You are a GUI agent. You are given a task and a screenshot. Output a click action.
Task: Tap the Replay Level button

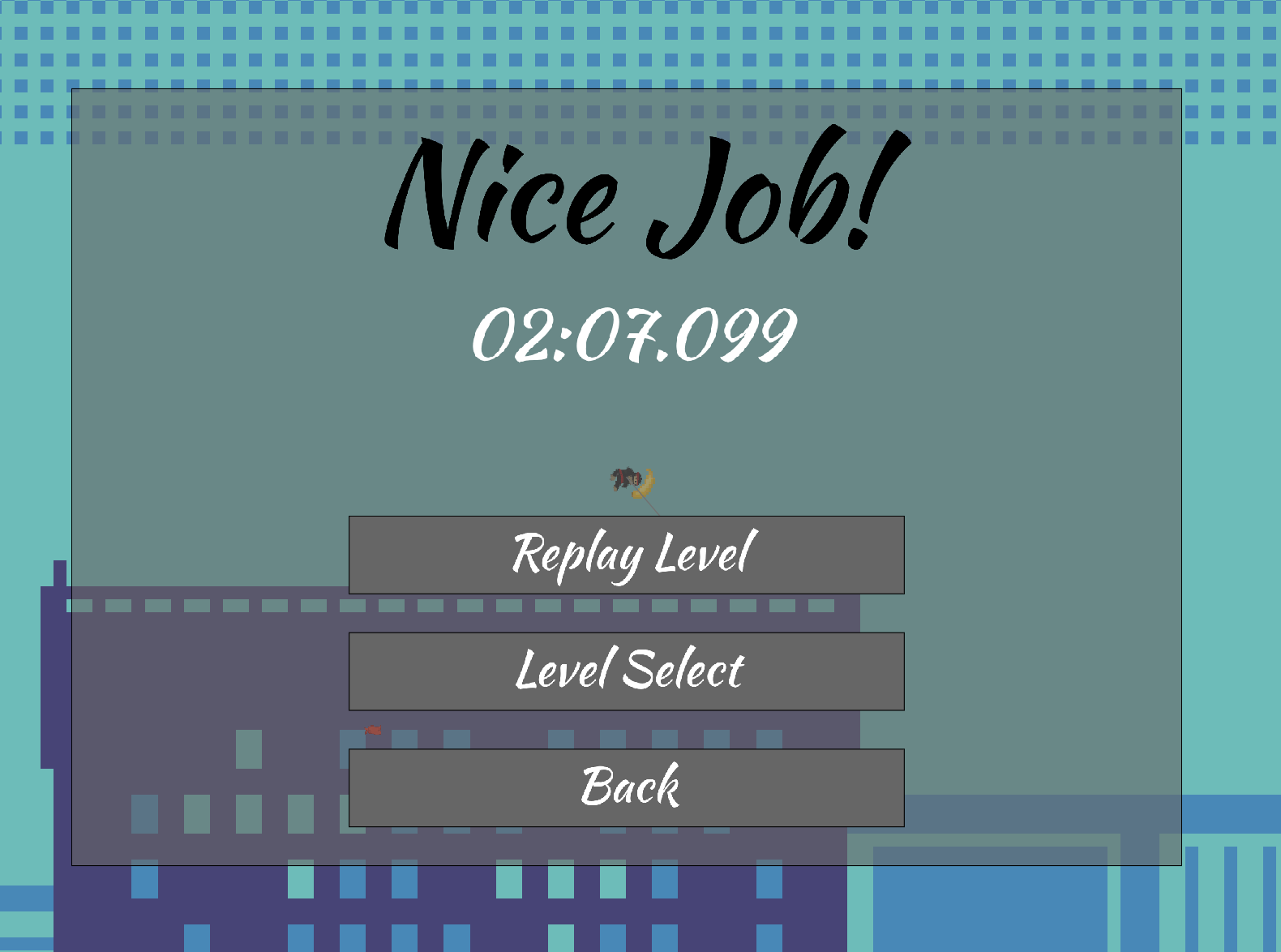click(x=626, y=555)
